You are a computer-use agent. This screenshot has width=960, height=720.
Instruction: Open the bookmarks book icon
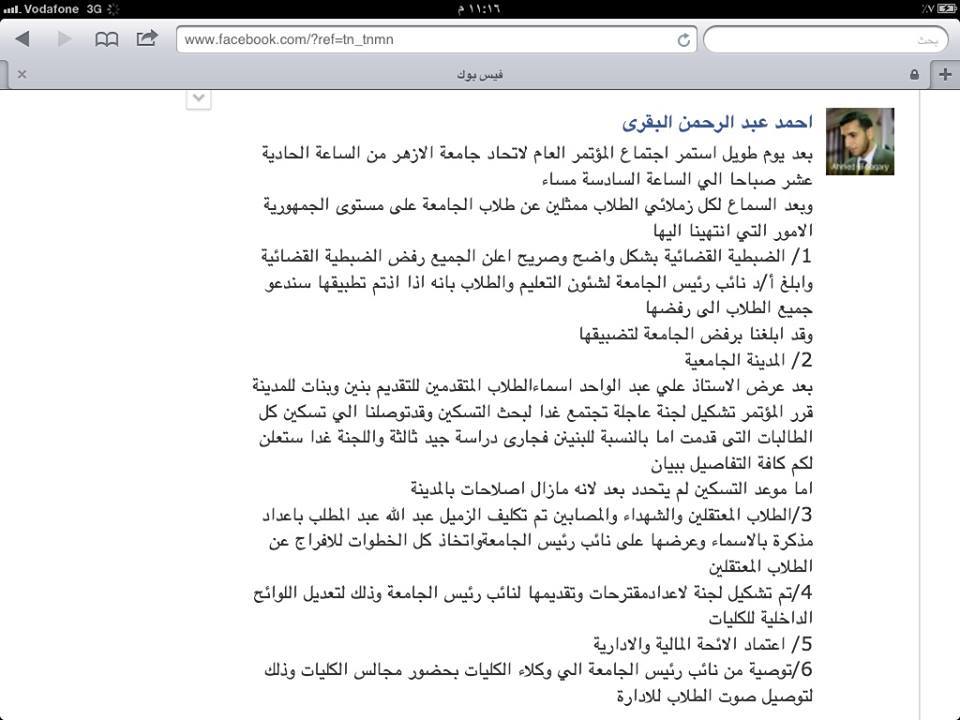point(106,39)
